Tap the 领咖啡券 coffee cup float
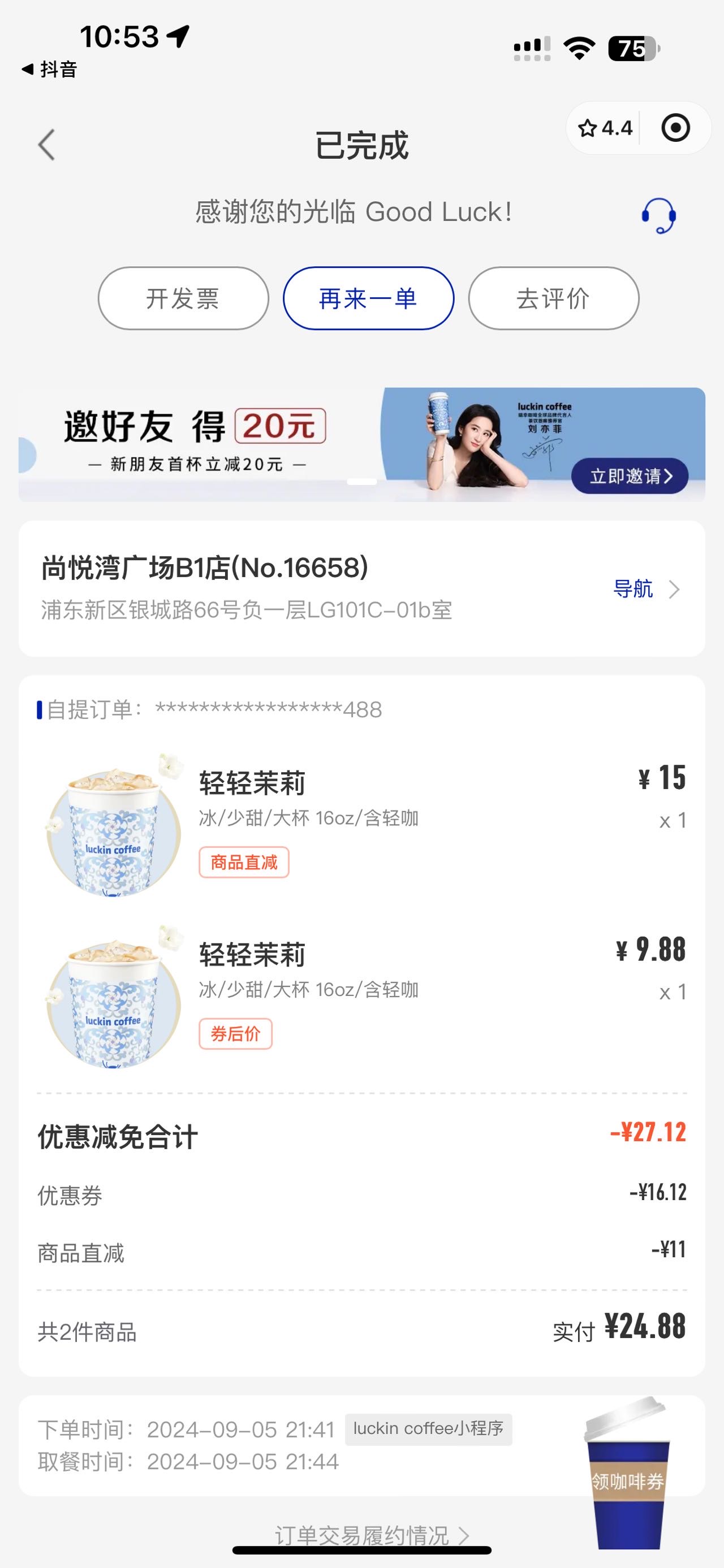The image size is (724, 1568). 627,1472
